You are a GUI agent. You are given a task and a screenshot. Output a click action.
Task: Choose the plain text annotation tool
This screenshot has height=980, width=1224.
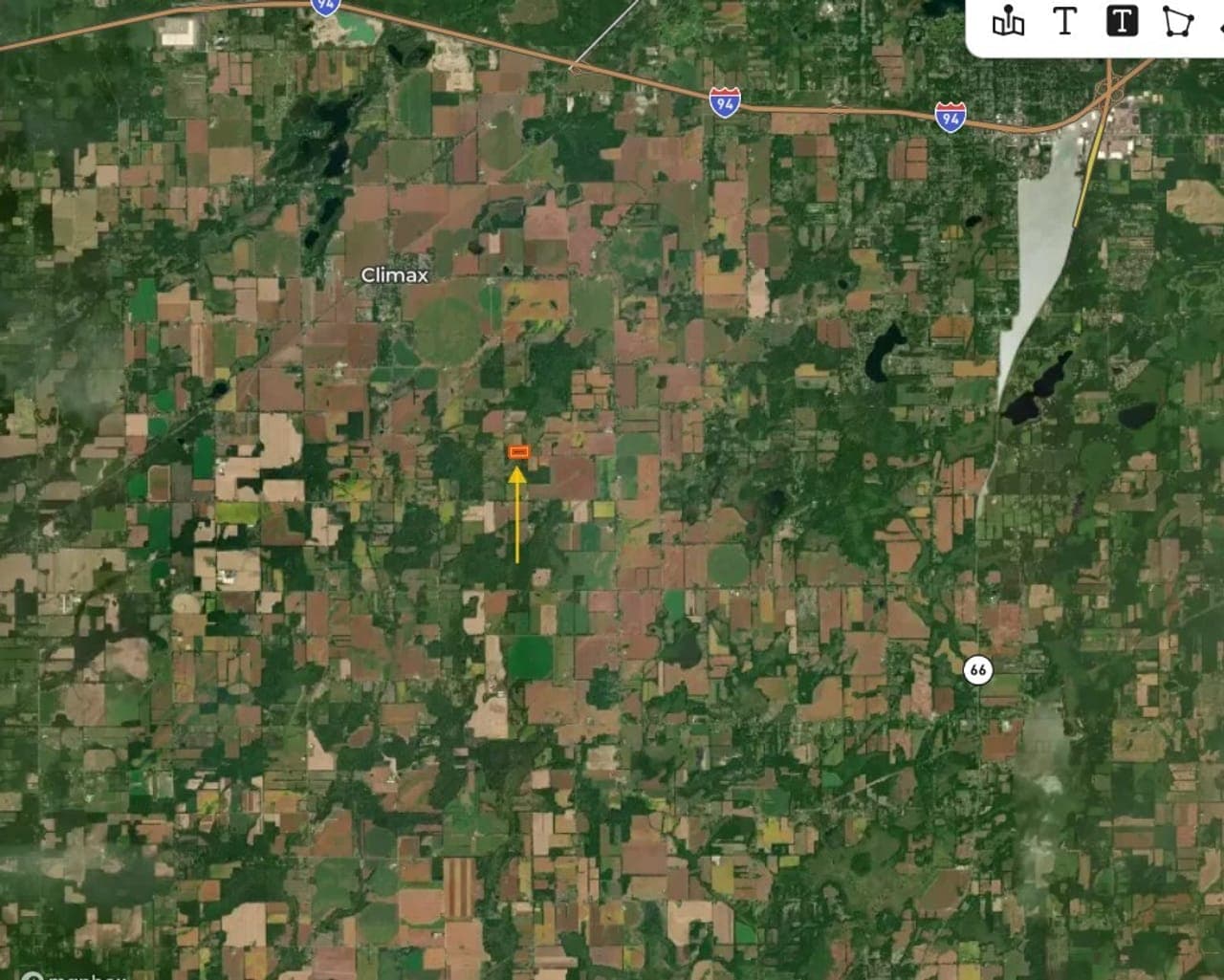tap(1064, 21)
